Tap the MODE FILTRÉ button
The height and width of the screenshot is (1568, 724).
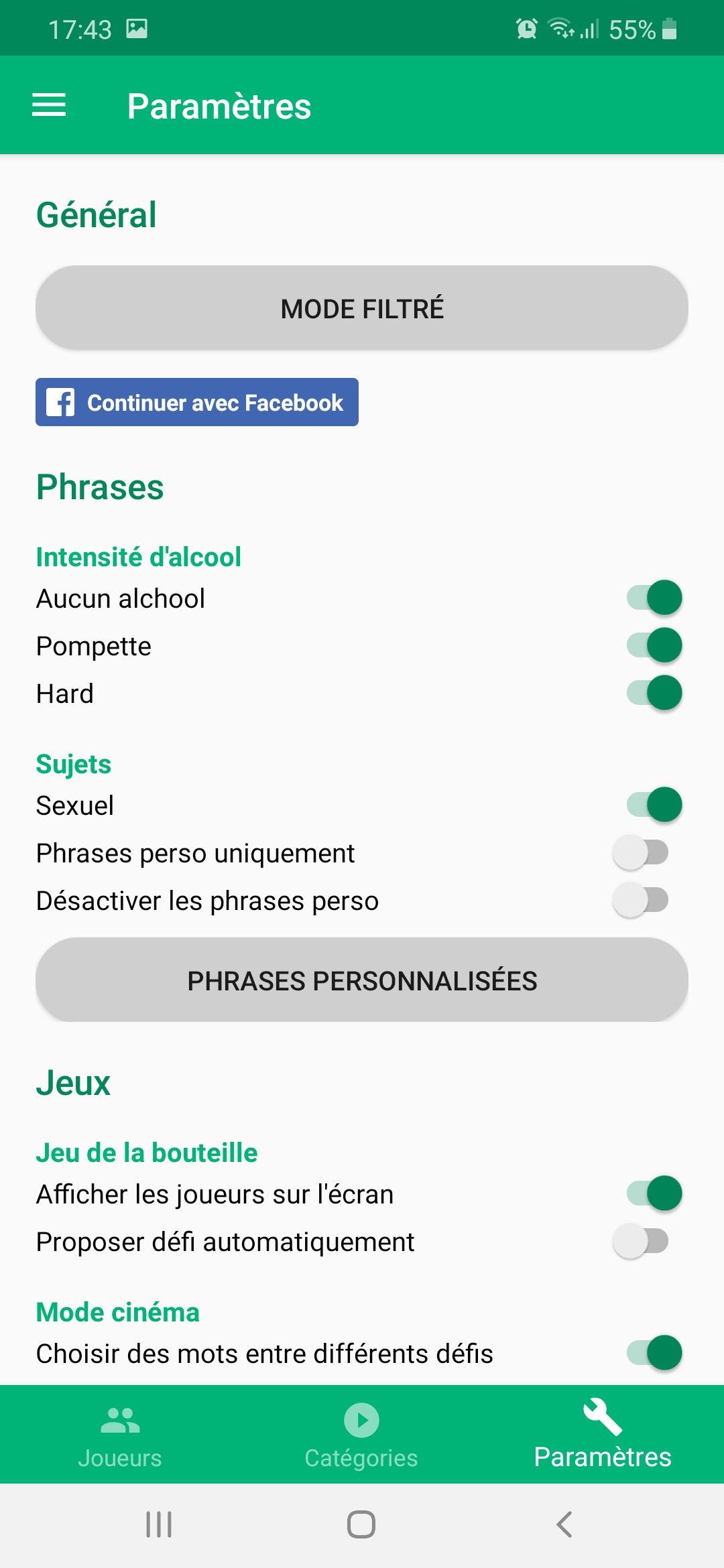[x=362, y=308]
